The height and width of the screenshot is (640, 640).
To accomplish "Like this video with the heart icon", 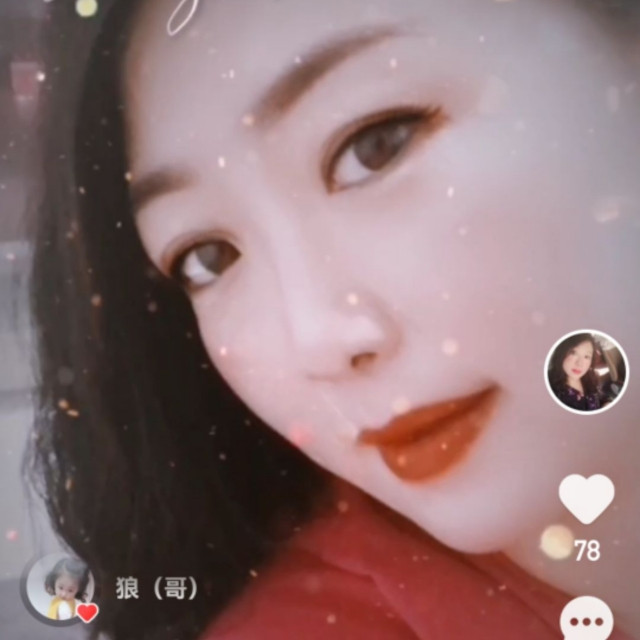I will tap(586, 497).
